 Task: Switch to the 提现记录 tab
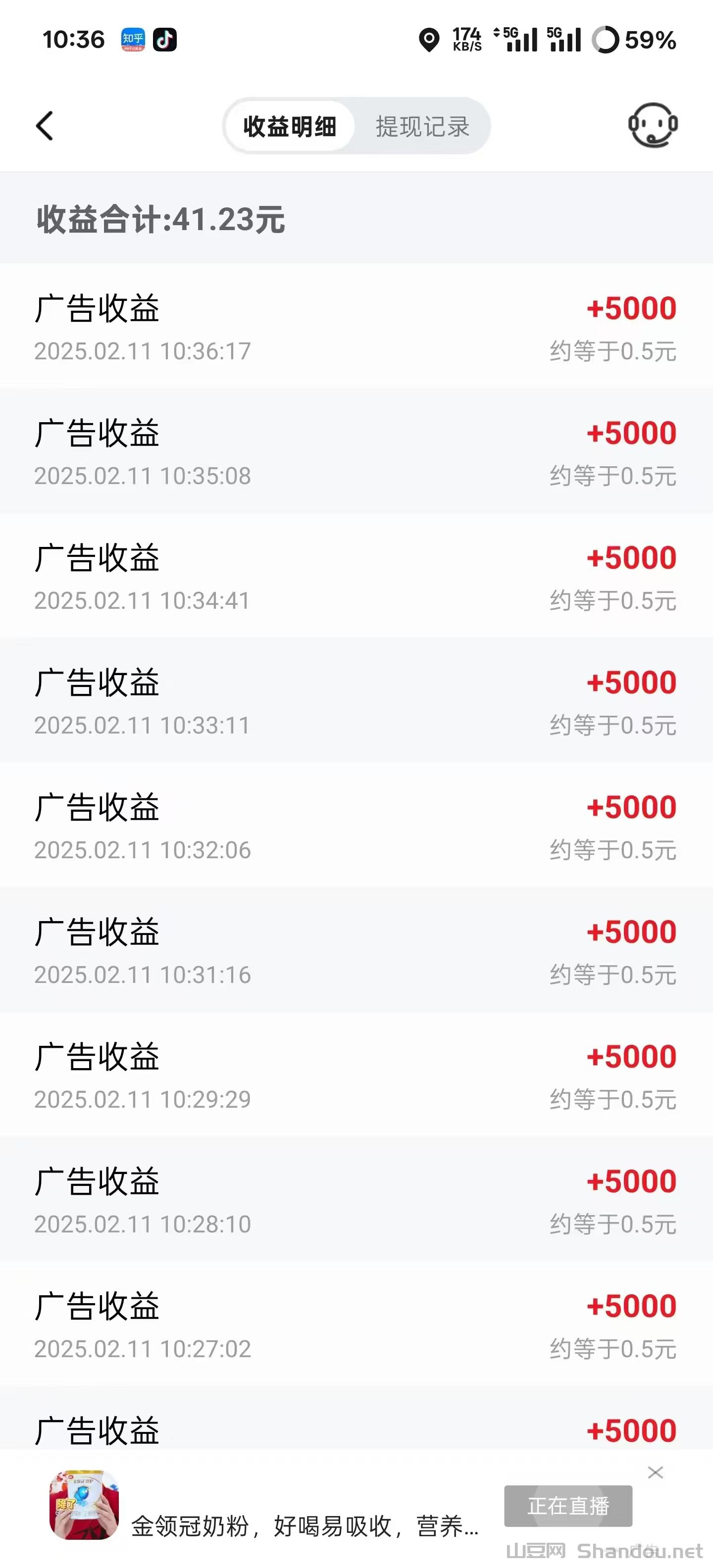tap(422, 127)
